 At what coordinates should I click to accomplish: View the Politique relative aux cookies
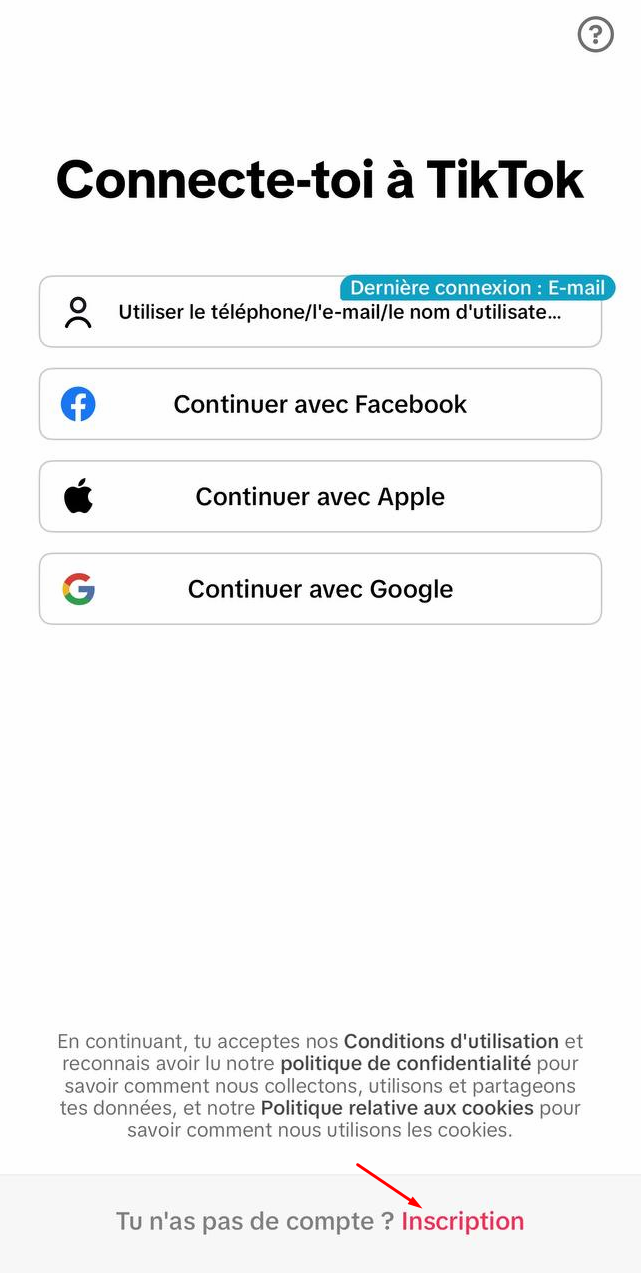[x=397, y=1108]
